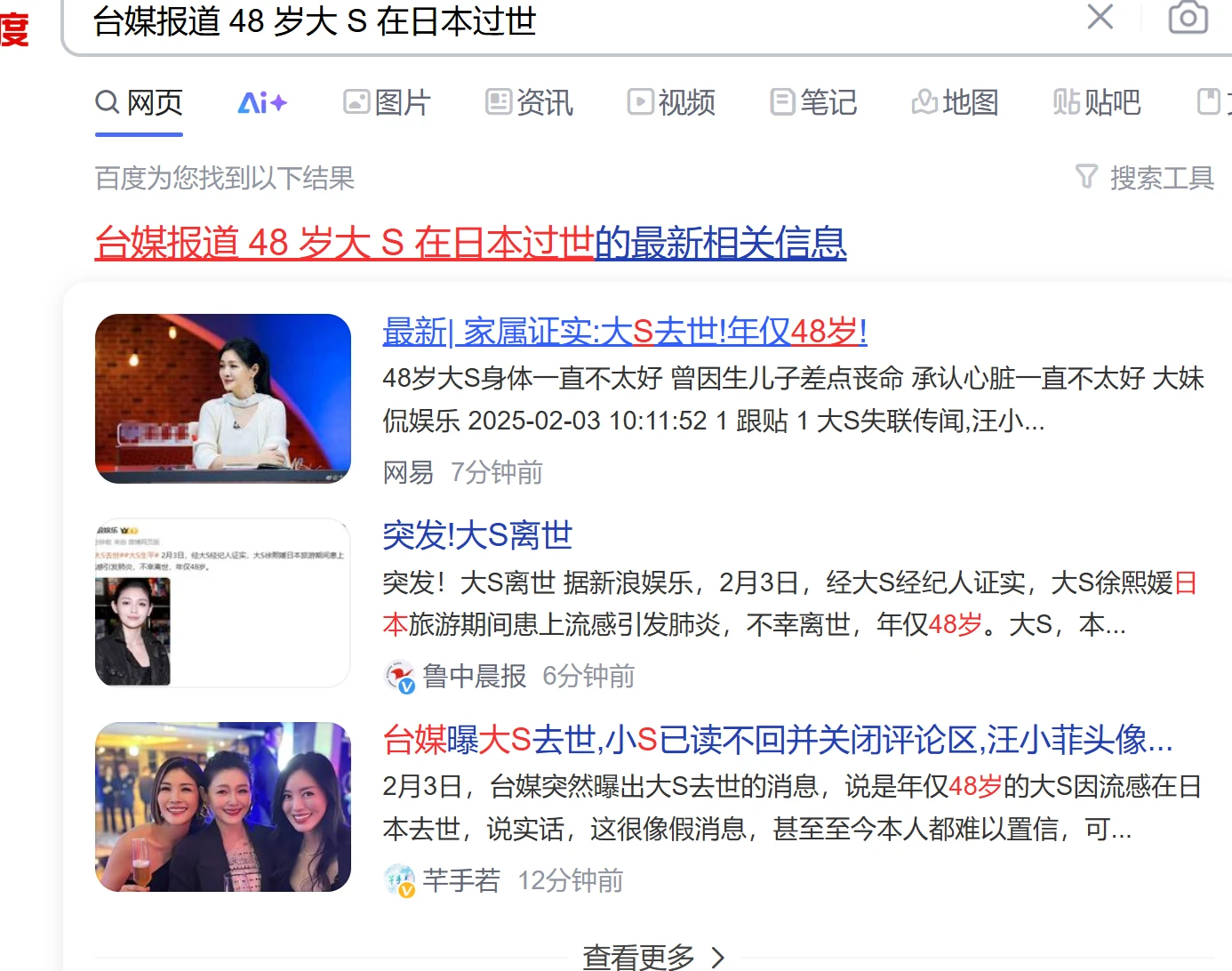The image size is (1232, 971).
Task: Tap the search box with the query text
Action: pos(533,21)
